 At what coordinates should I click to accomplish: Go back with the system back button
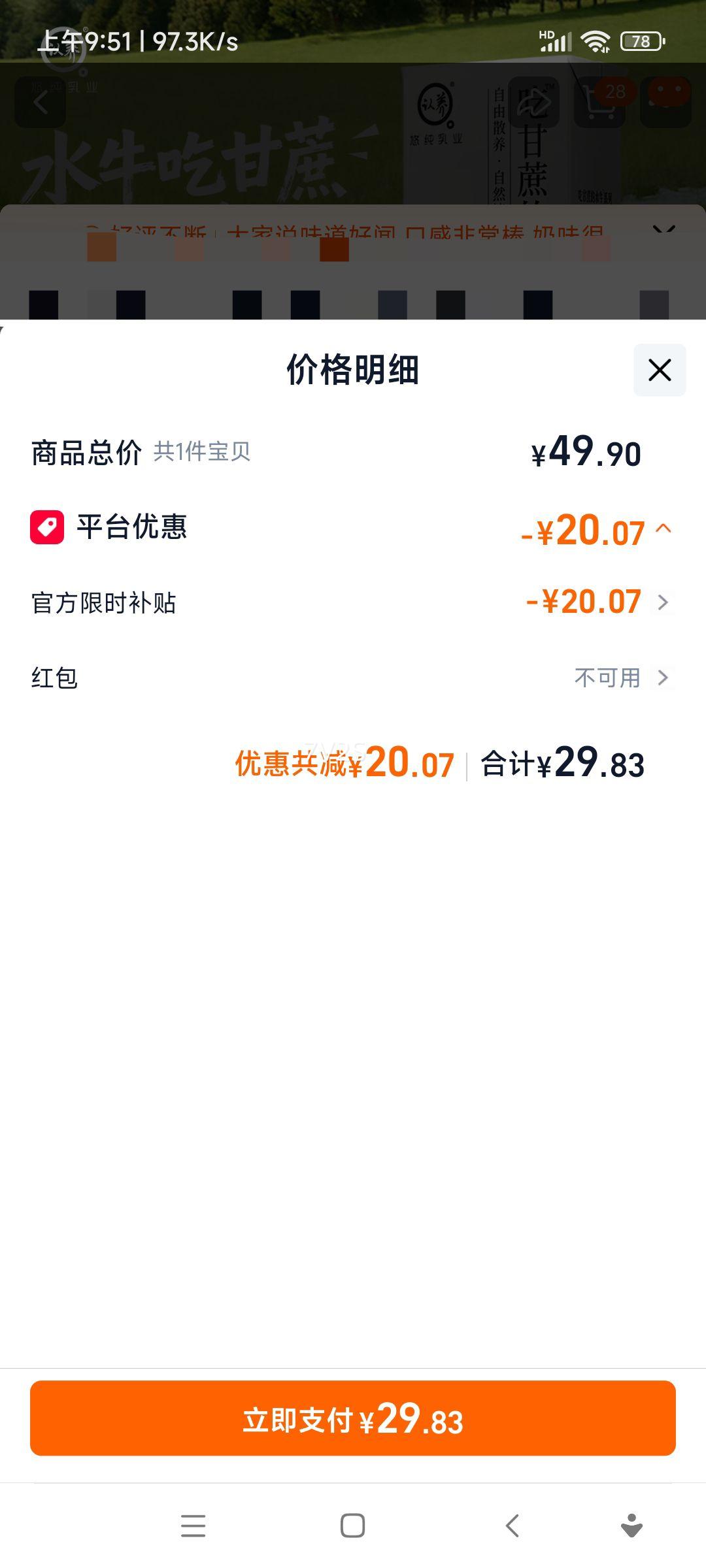513,1526
